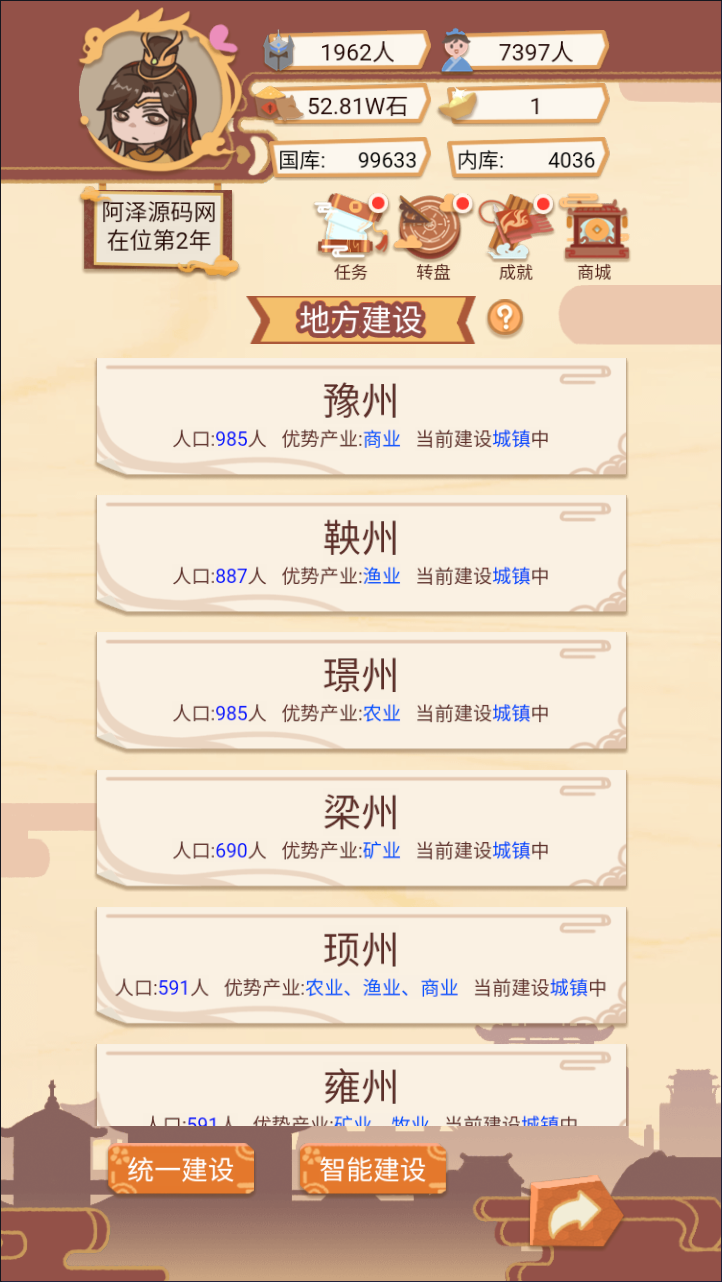The height and width of the screenshot is (1282, 722).
Task: Select the 鞅州 province card
Action: pos(361,553)
